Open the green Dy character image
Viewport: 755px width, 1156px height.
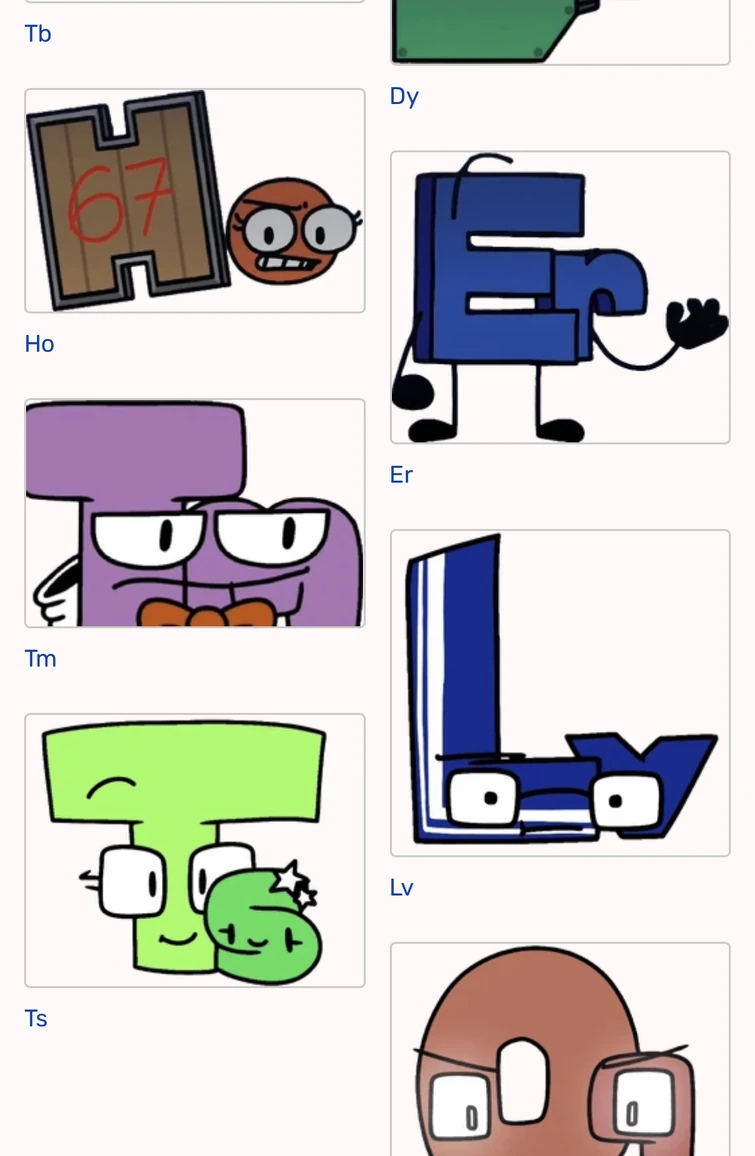coord(560,30)
